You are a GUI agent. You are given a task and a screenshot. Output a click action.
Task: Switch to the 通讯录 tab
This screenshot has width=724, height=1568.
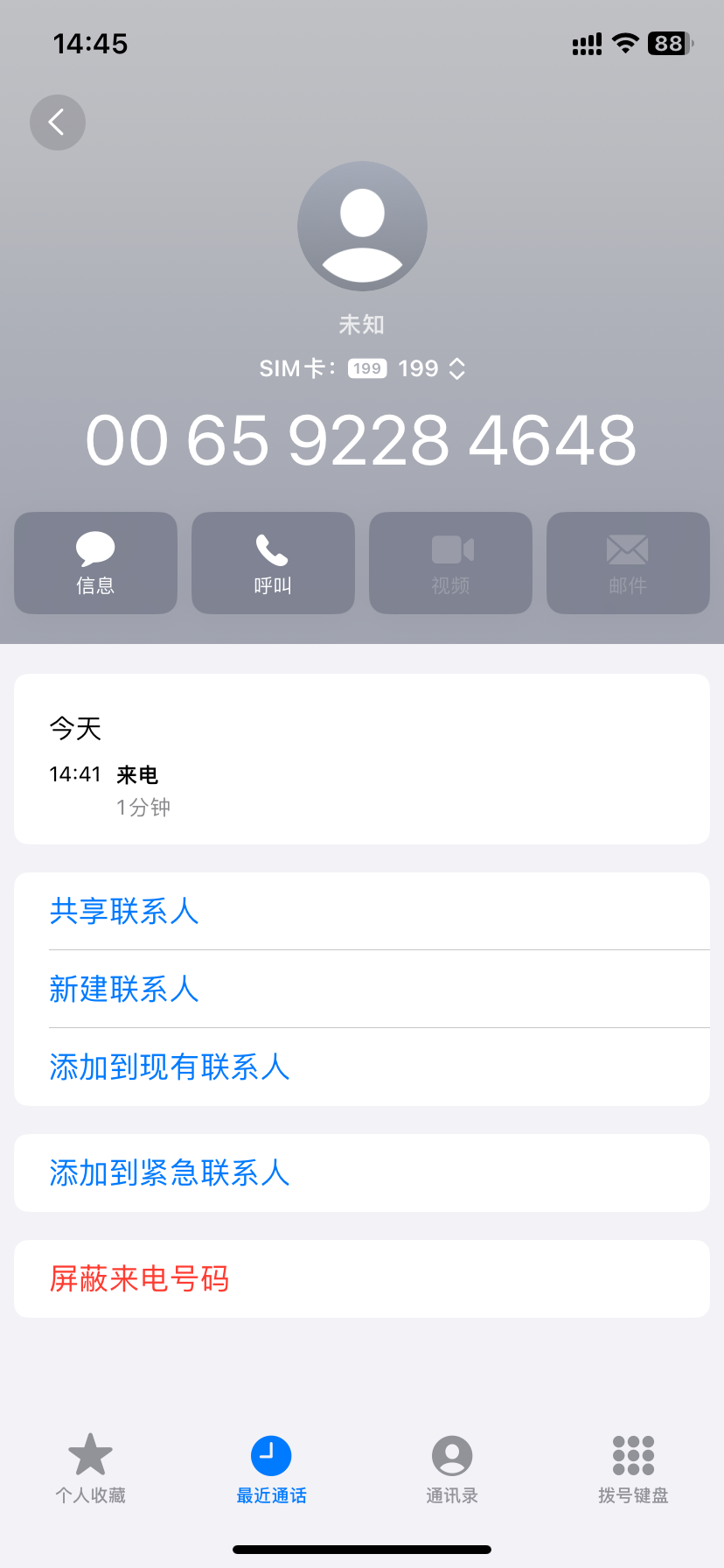(x=452, y=1469)
